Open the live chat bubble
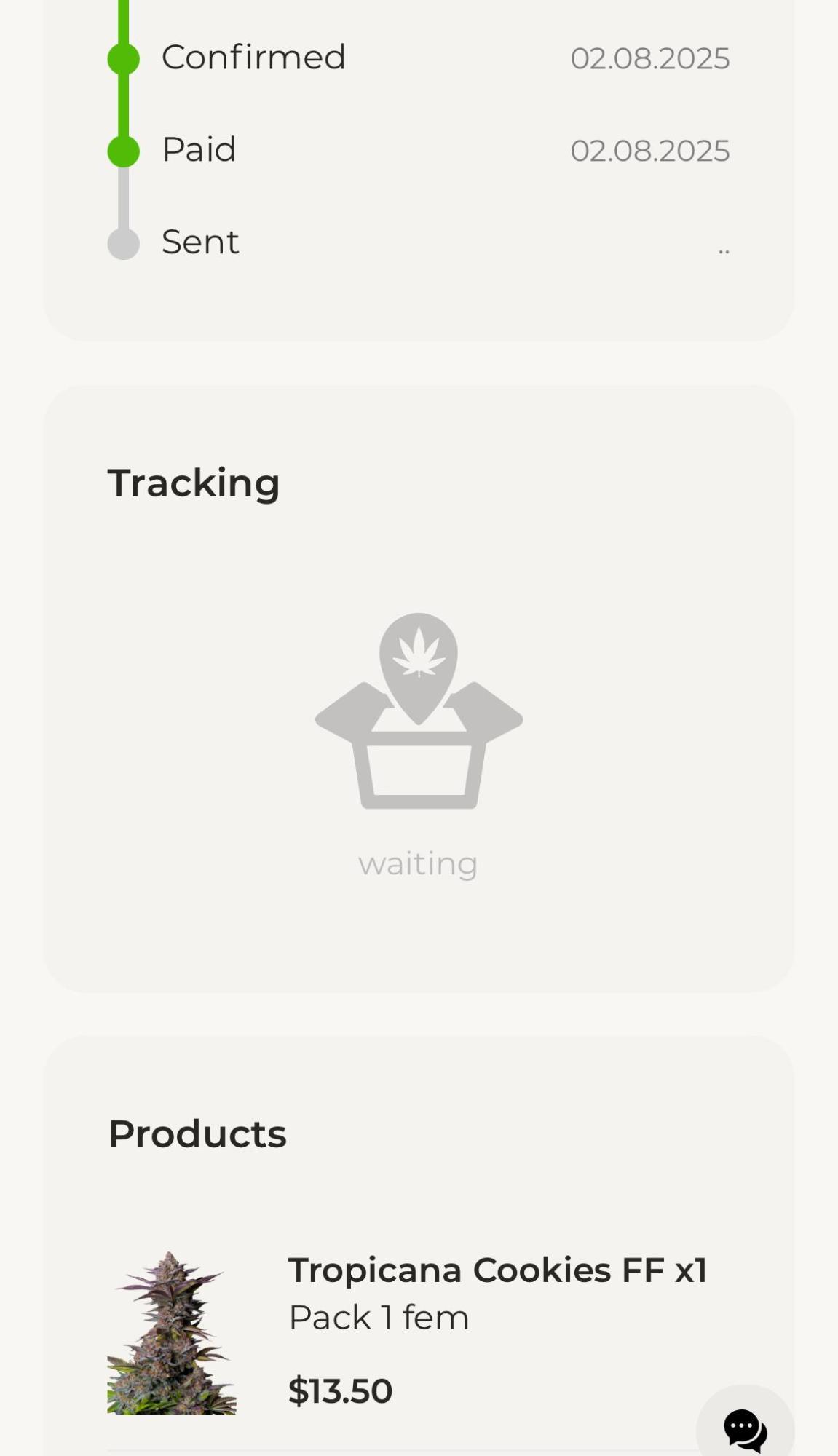838x1456 pixels. pos(745,1428)
